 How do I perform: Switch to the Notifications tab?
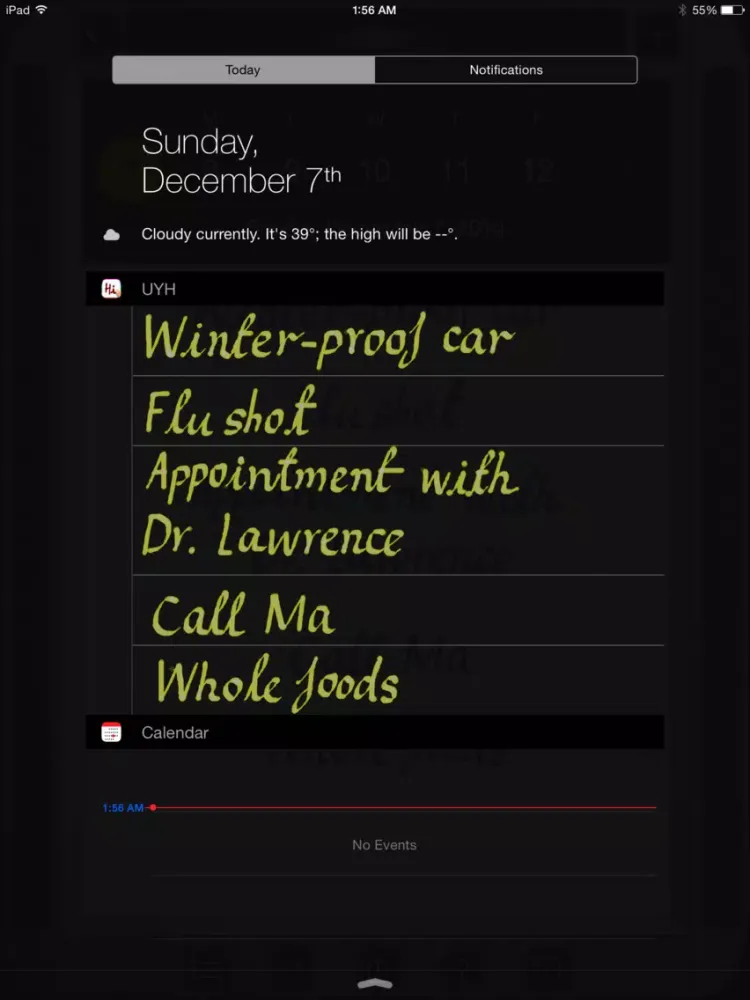pyautogui.click(x=505, y=69)
